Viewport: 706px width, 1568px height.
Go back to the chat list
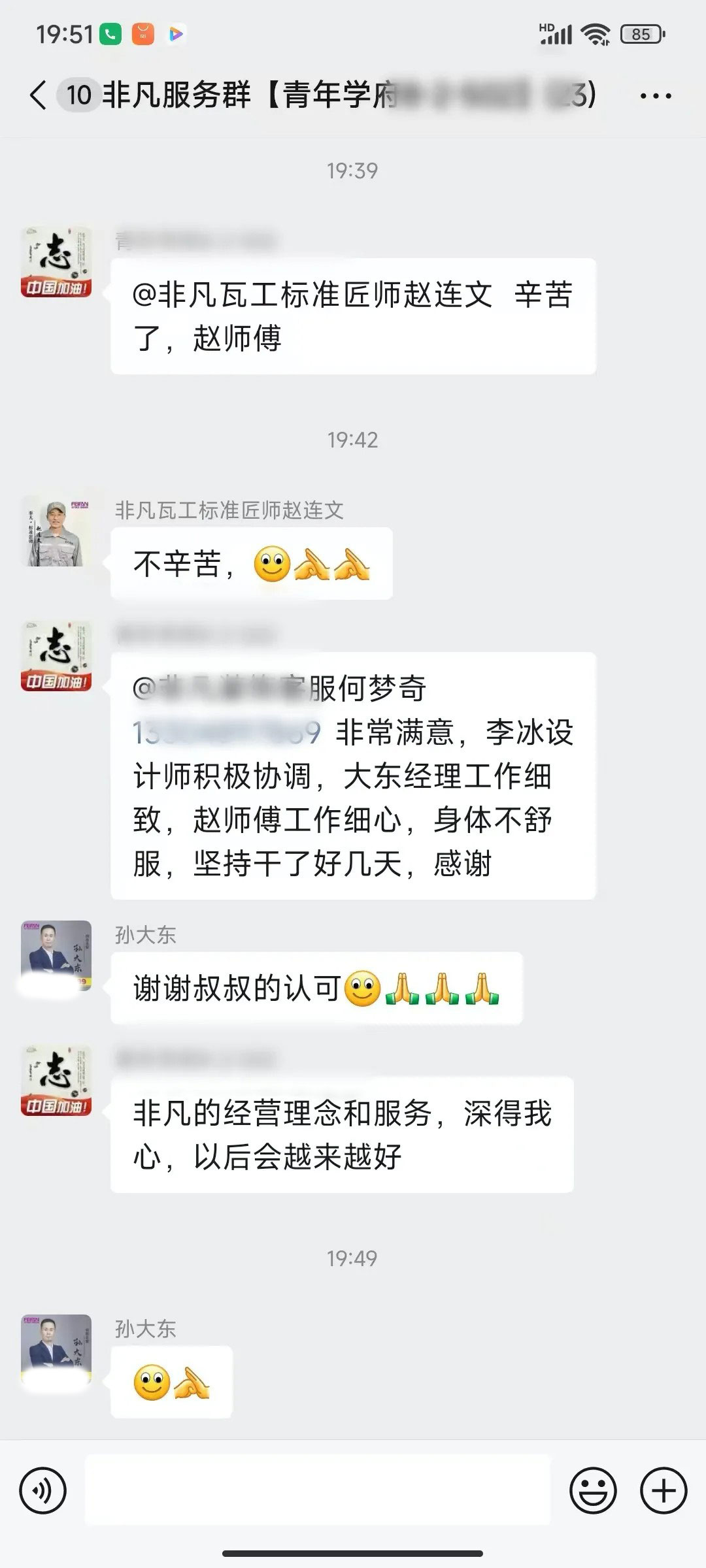click(38, 95)
